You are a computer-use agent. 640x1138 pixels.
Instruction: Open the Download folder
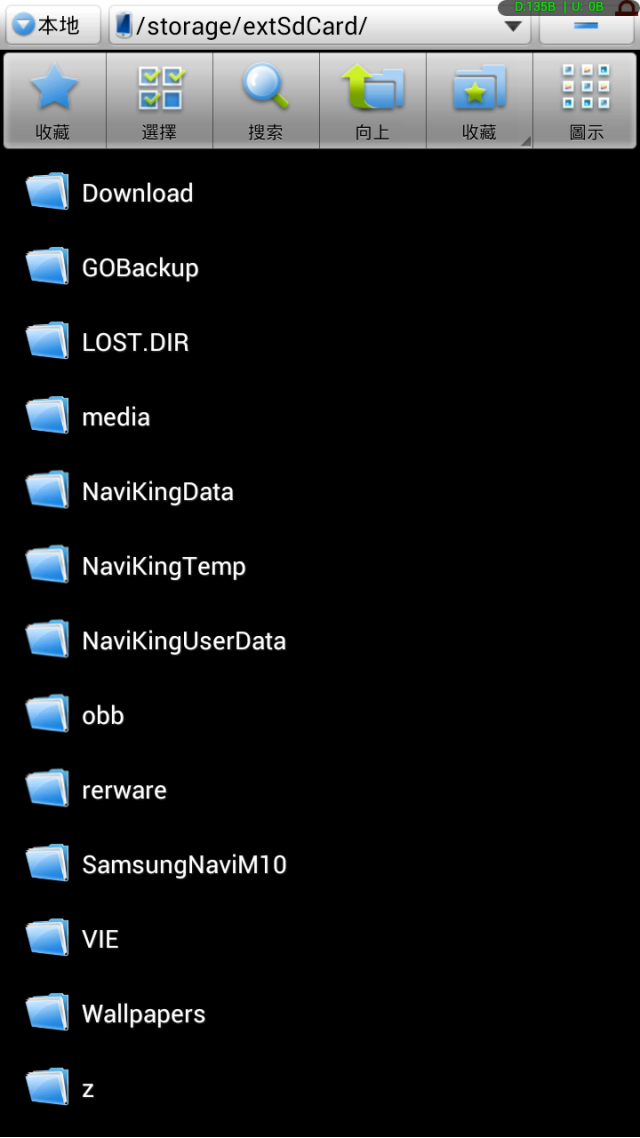(137, 193)
